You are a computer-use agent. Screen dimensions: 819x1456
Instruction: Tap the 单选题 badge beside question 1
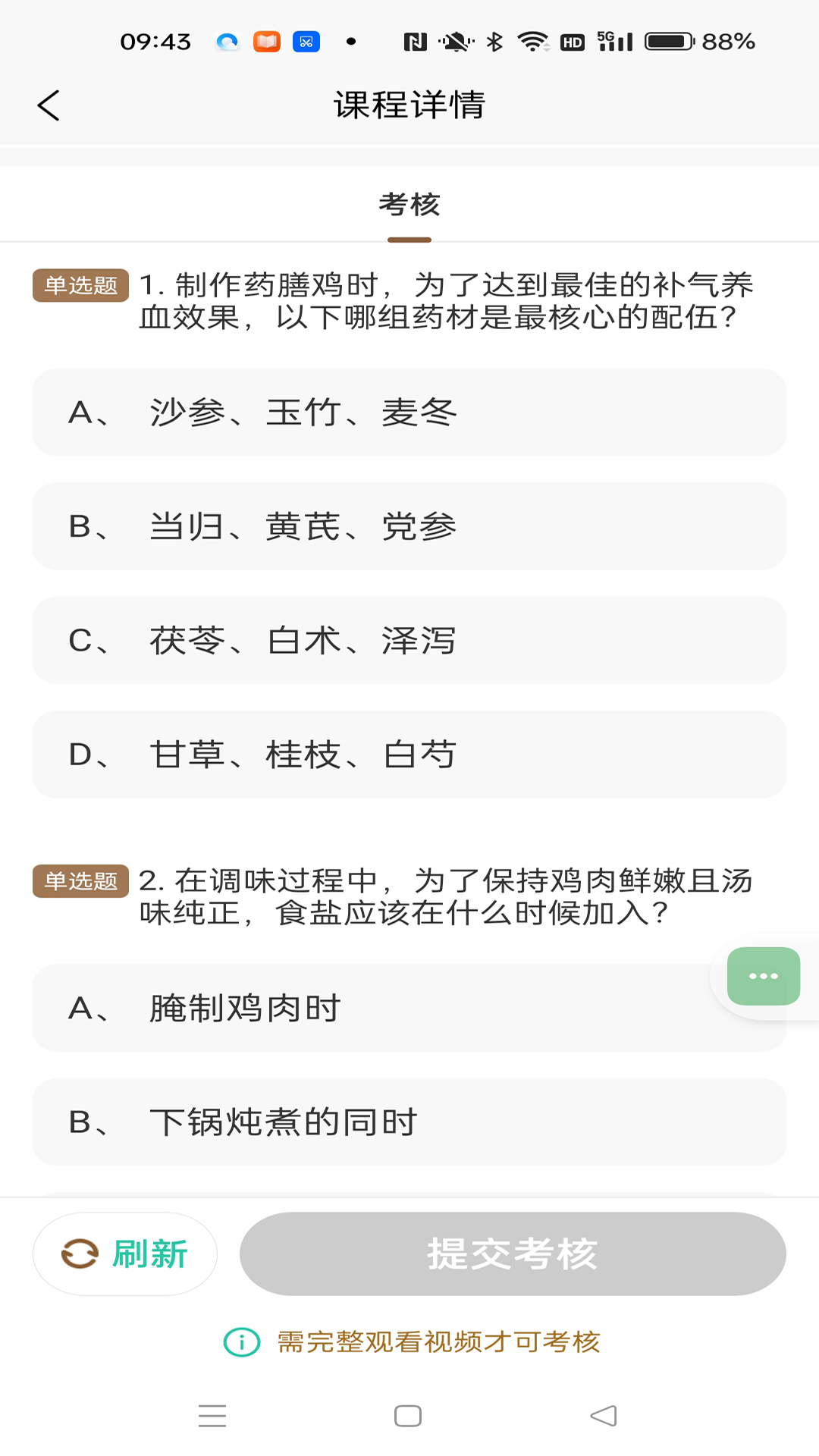point(80,286)
